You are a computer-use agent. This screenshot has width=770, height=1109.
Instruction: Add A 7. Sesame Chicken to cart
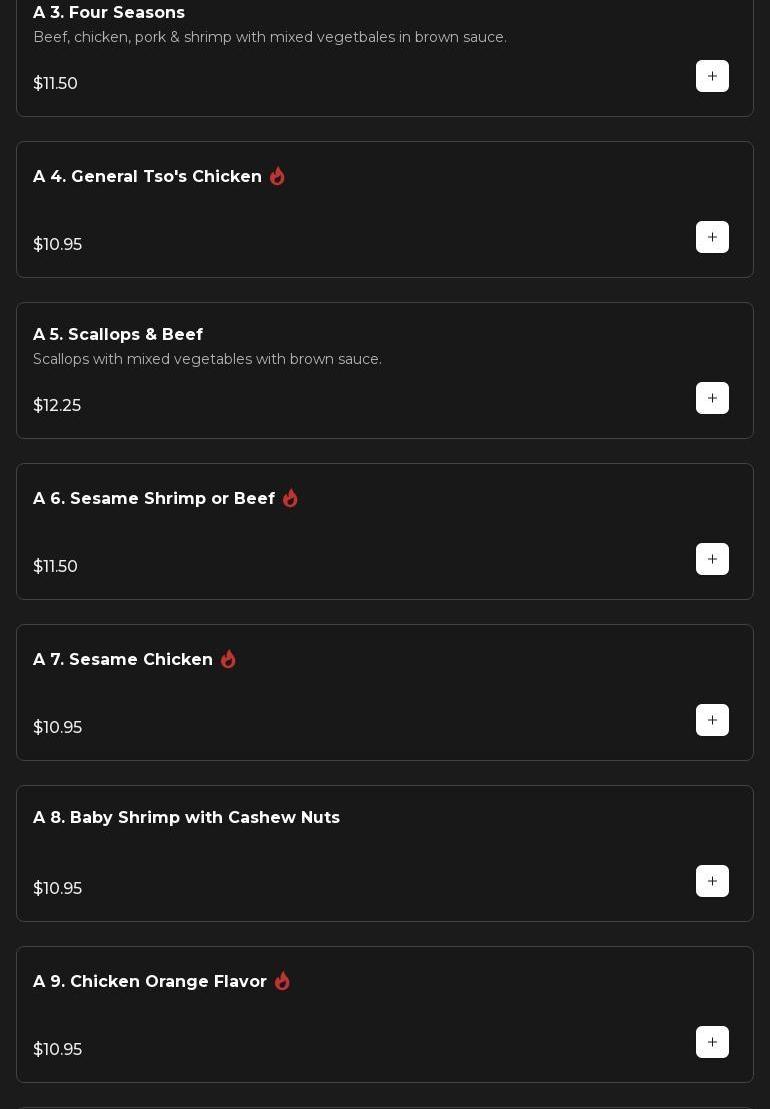tap(712, 720)
